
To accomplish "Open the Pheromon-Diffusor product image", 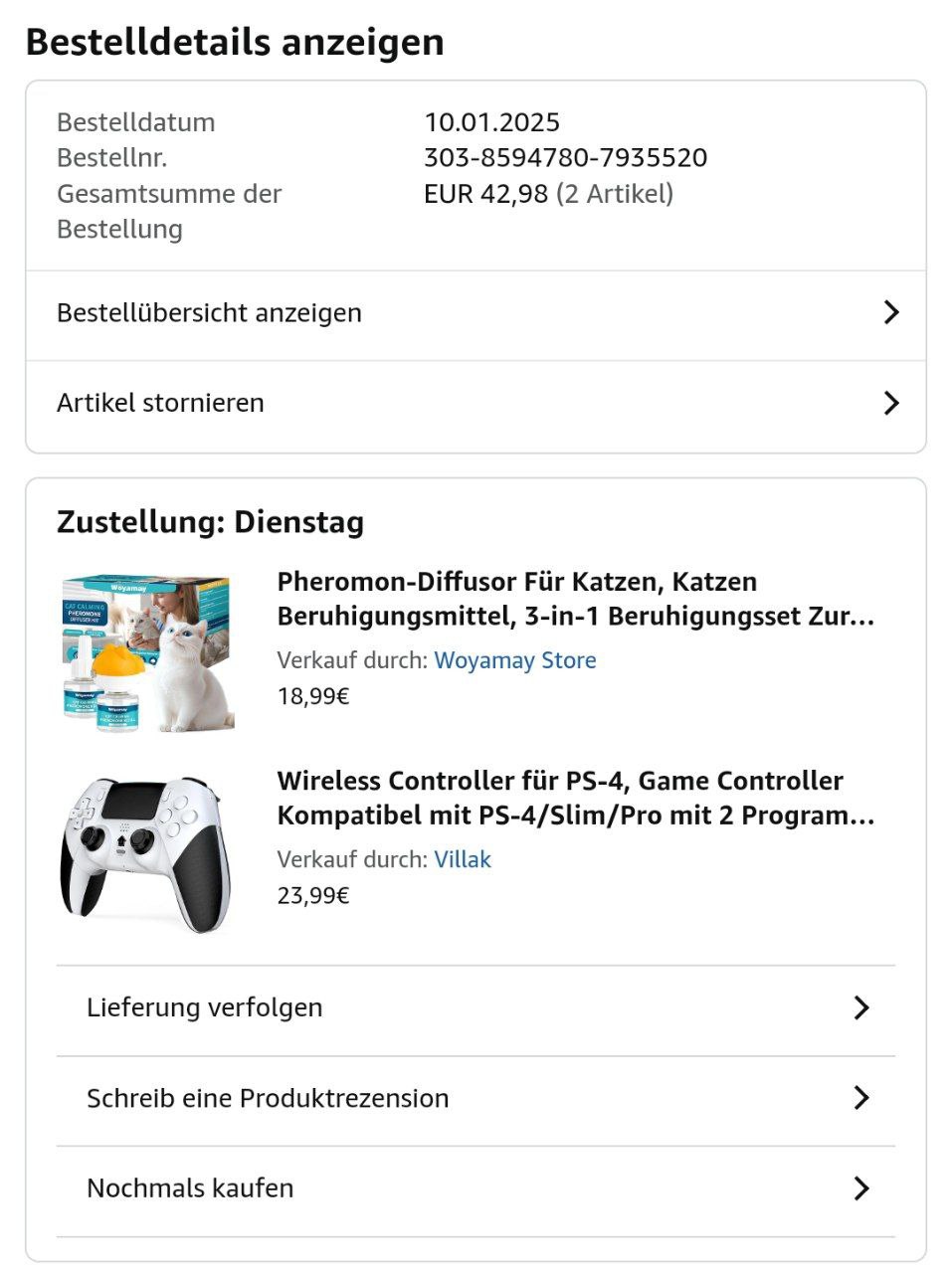I will [x=146, y=653].
